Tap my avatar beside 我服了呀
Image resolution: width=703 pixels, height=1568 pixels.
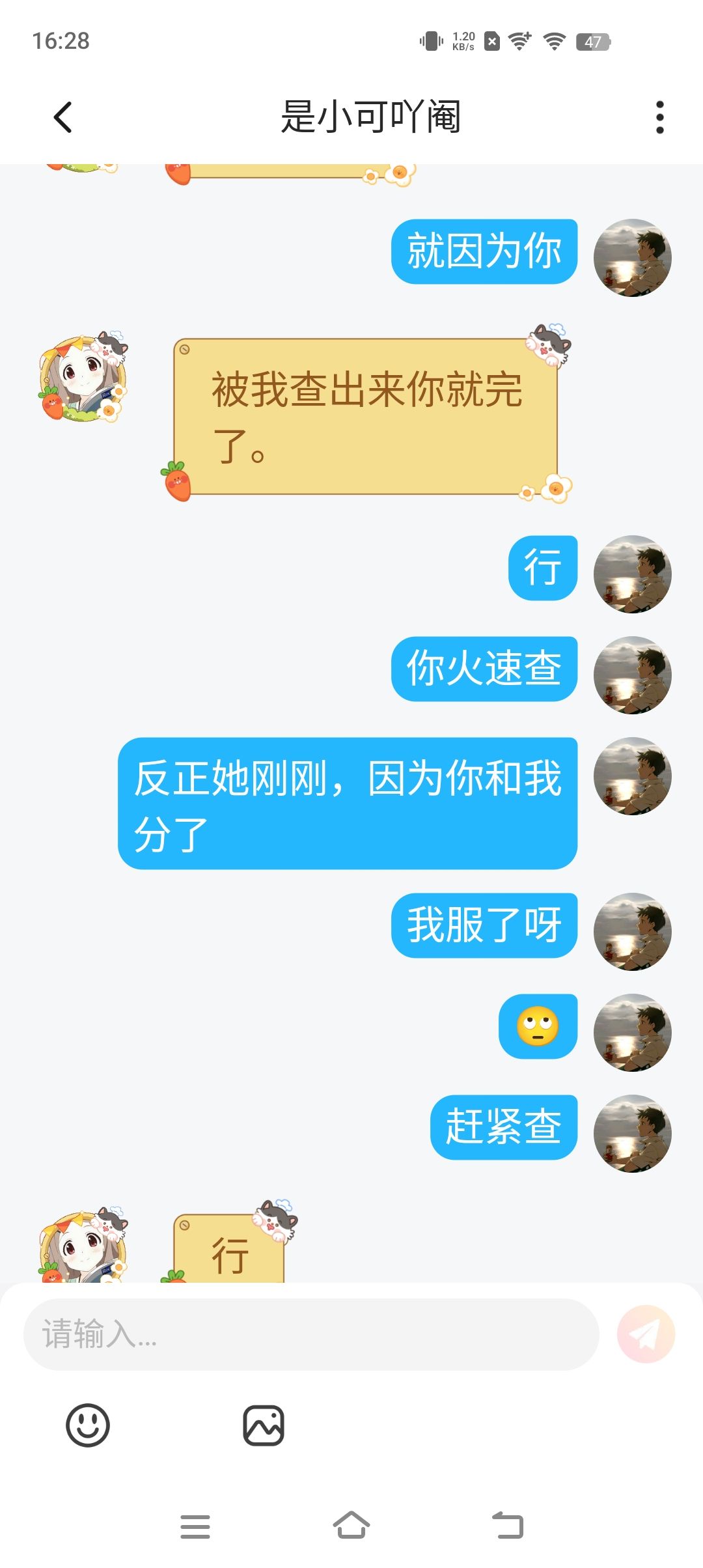coord(632,932)
